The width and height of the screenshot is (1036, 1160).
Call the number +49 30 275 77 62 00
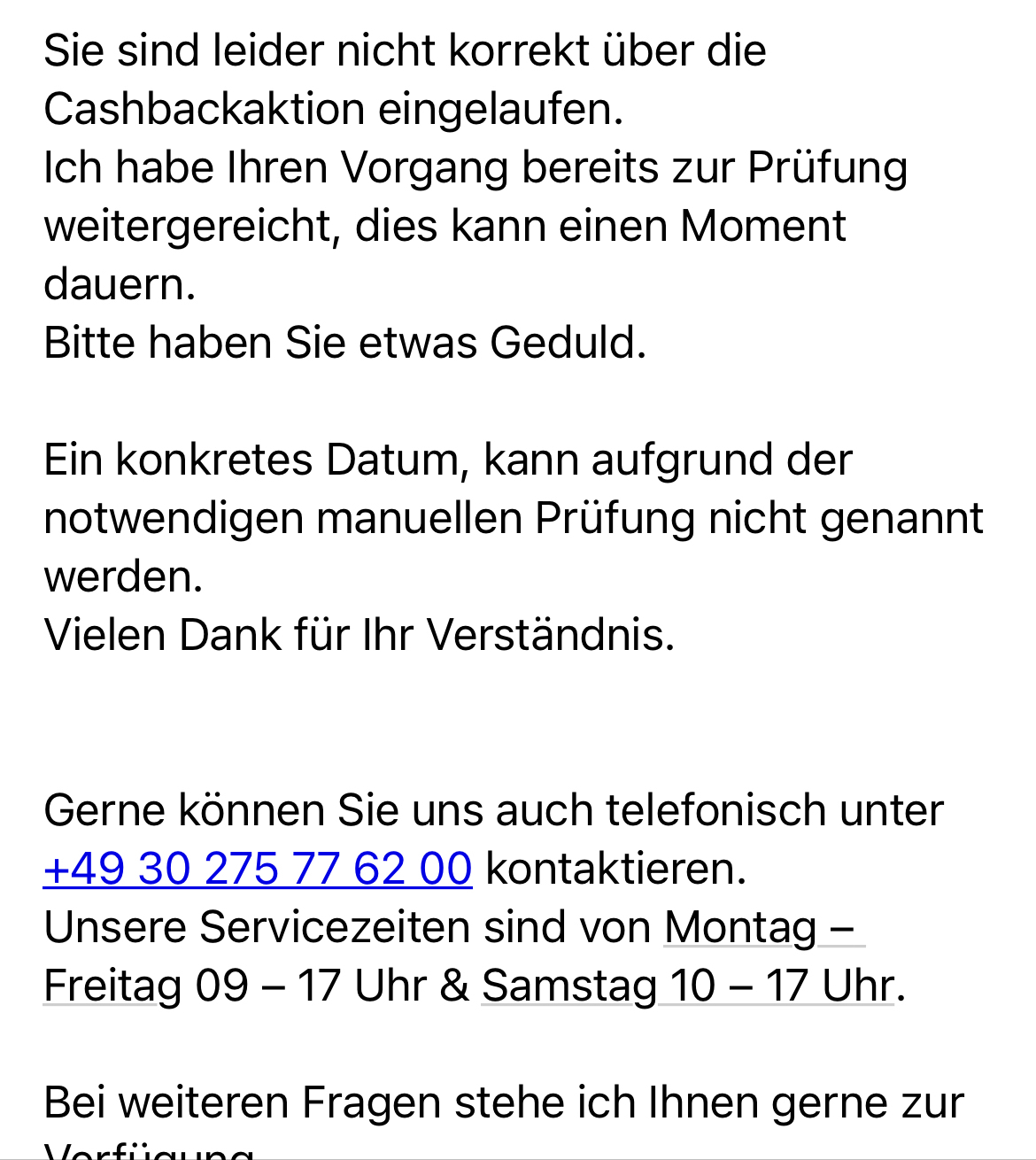(x=257, y=869)
